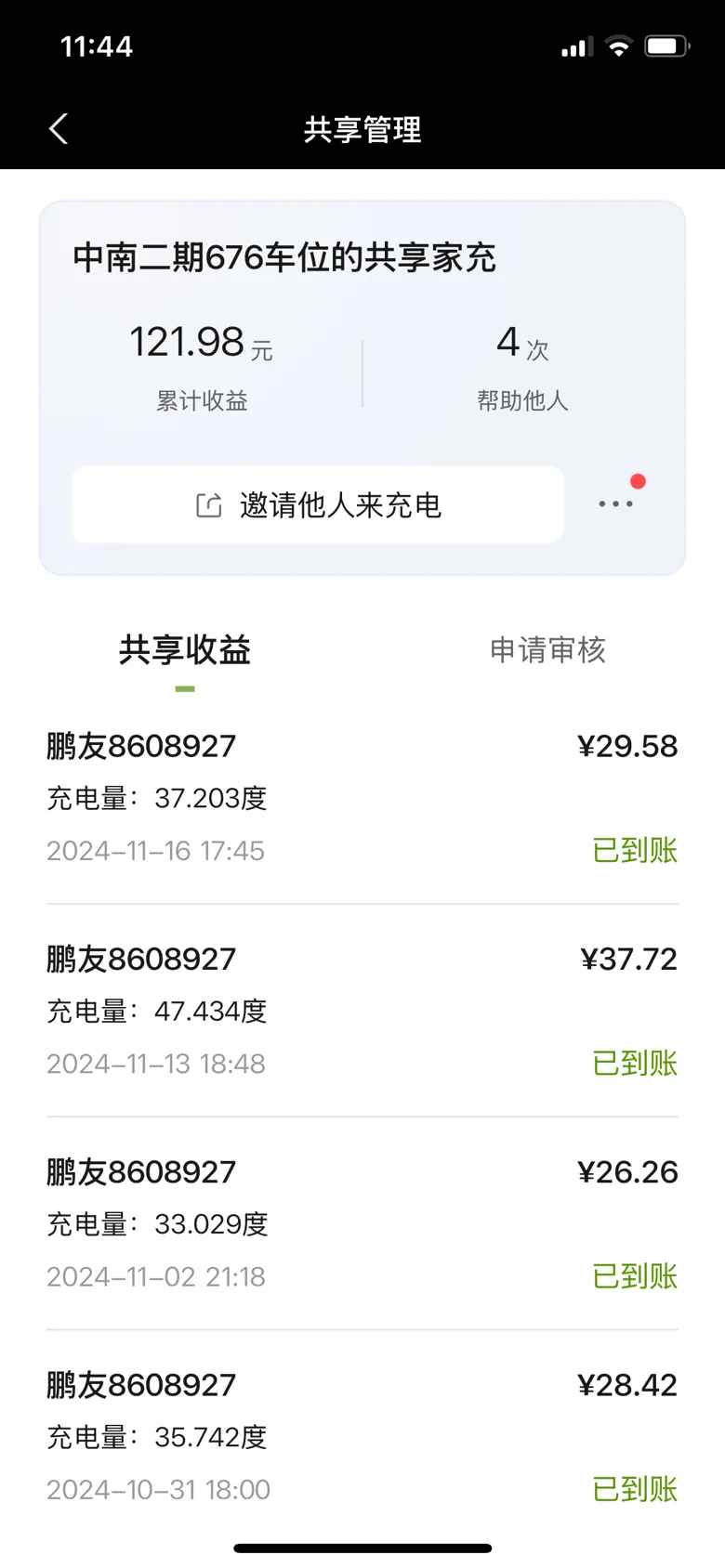725x1568 pixels.
Task: Go back from 共享管理 page
Action: 59,129
